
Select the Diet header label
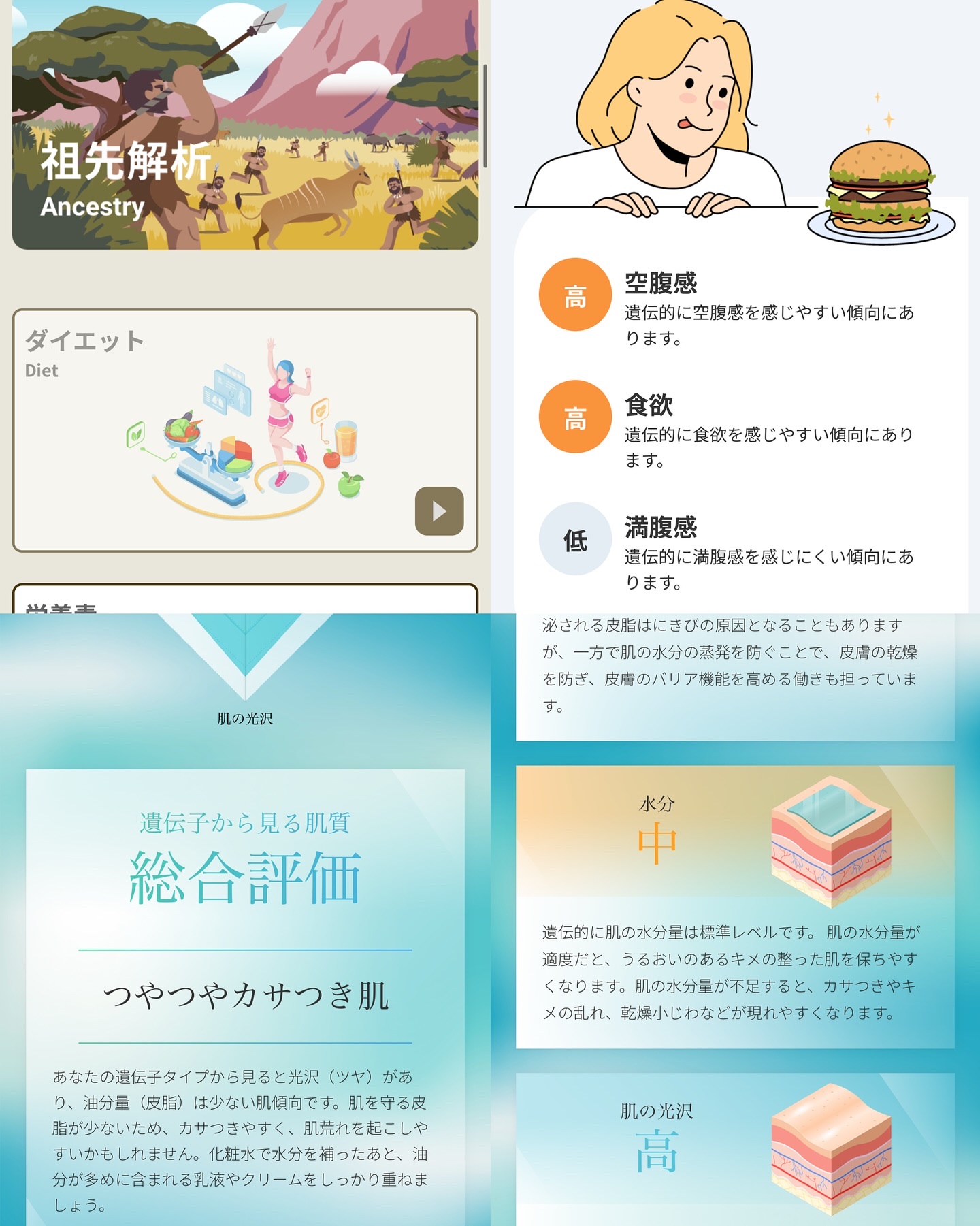click(x=44, y=371)
